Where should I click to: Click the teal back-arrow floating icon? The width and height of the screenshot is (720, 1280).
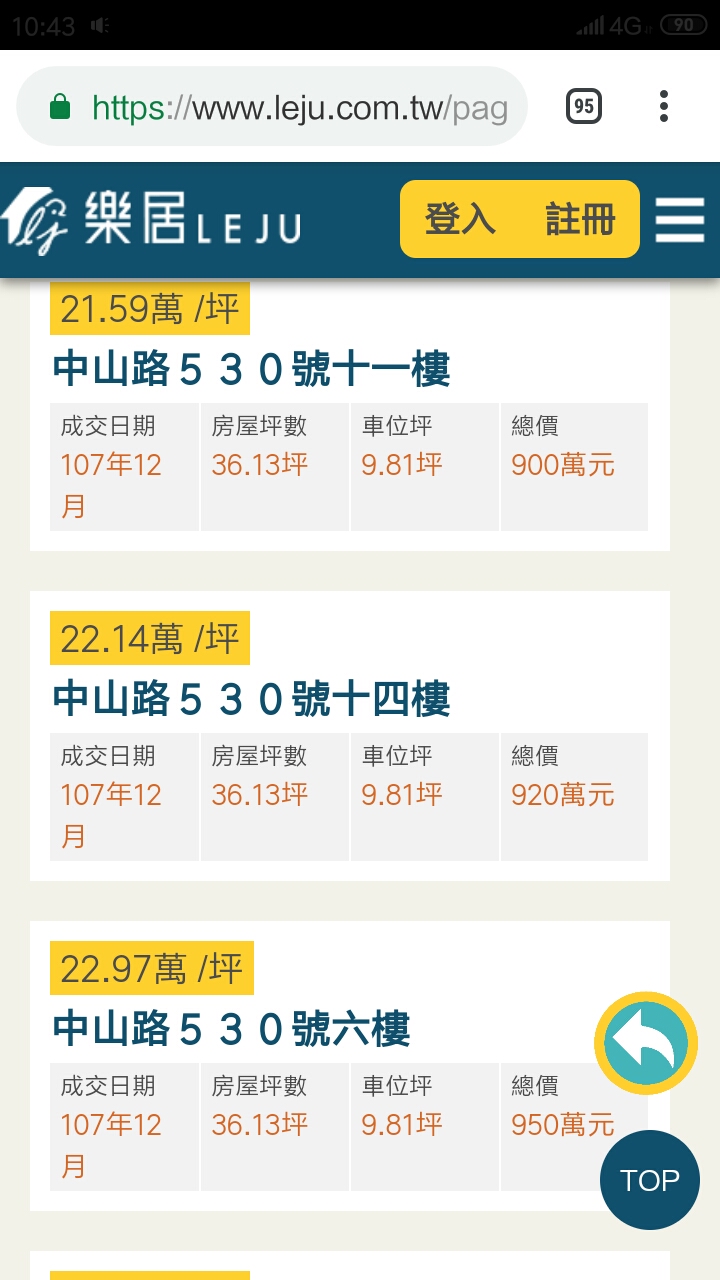(x=645, y=1042)
